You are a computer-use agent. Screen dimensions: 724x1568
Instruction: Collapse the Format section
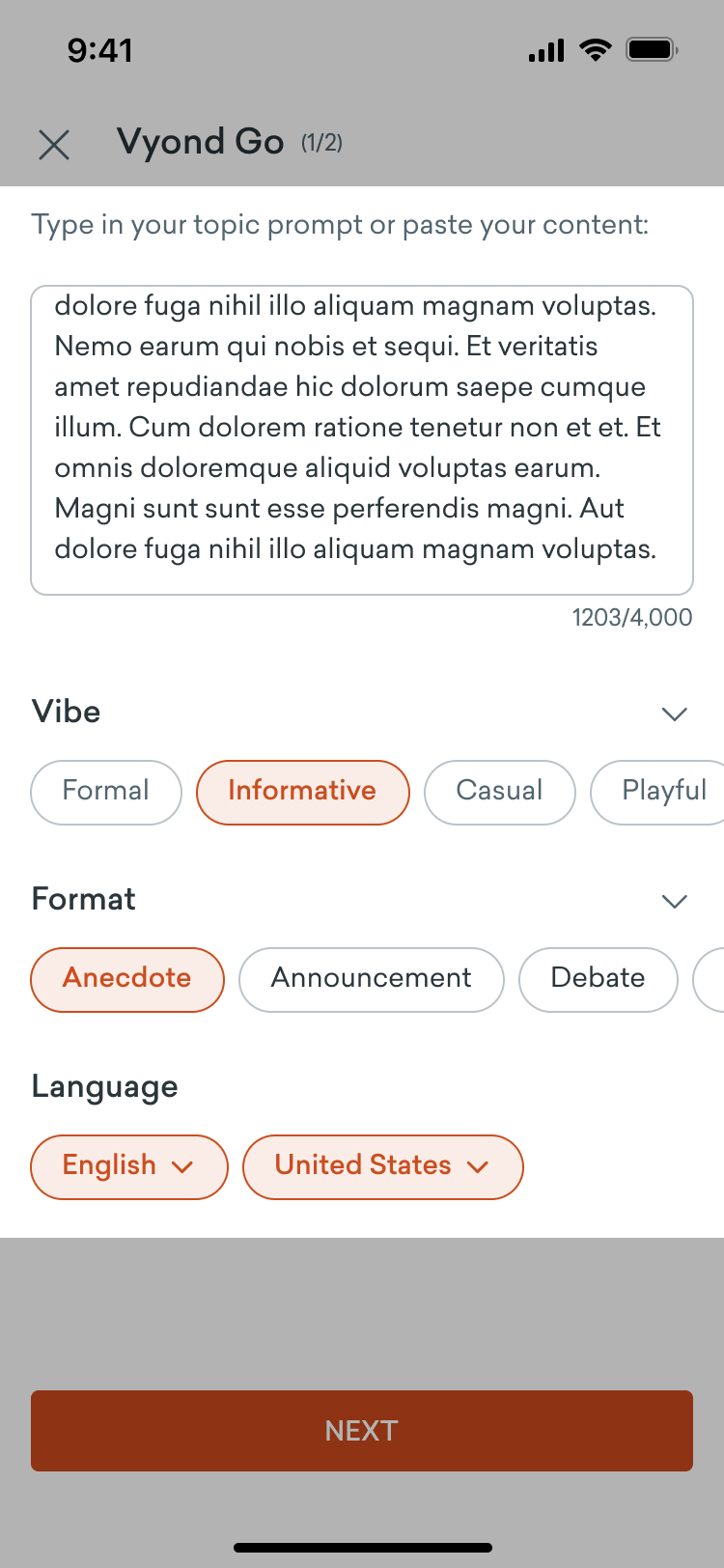click(x=675, y=900)
